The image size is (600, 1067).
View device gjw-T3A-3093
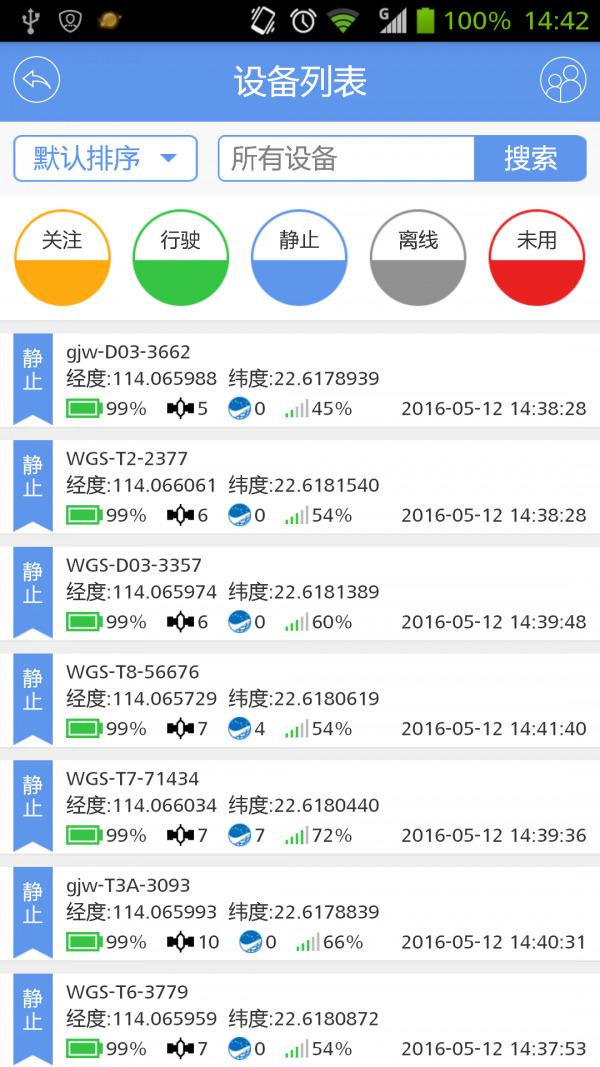pos(300,913)
